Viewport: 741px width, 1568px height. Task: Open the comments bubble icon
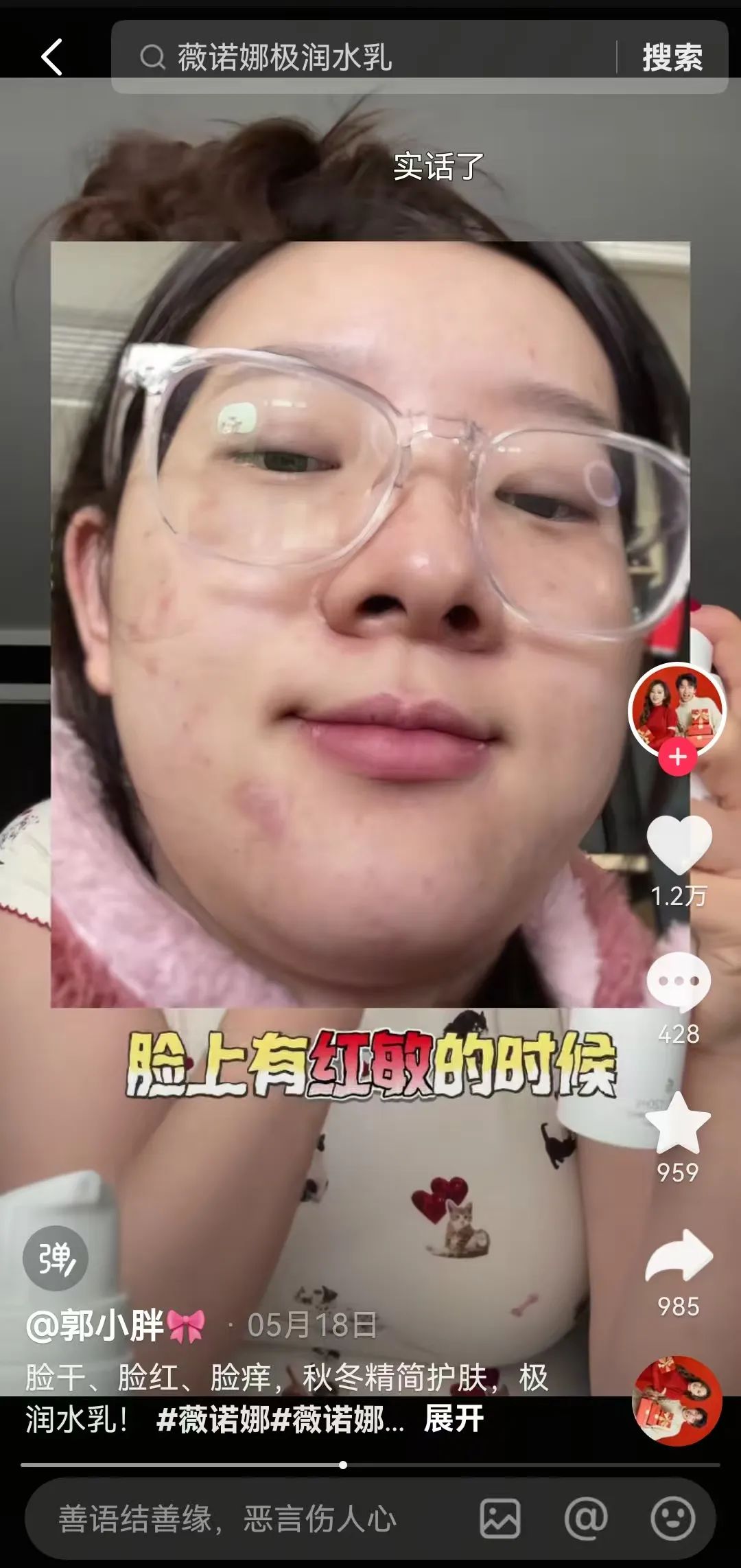[679, 982]
